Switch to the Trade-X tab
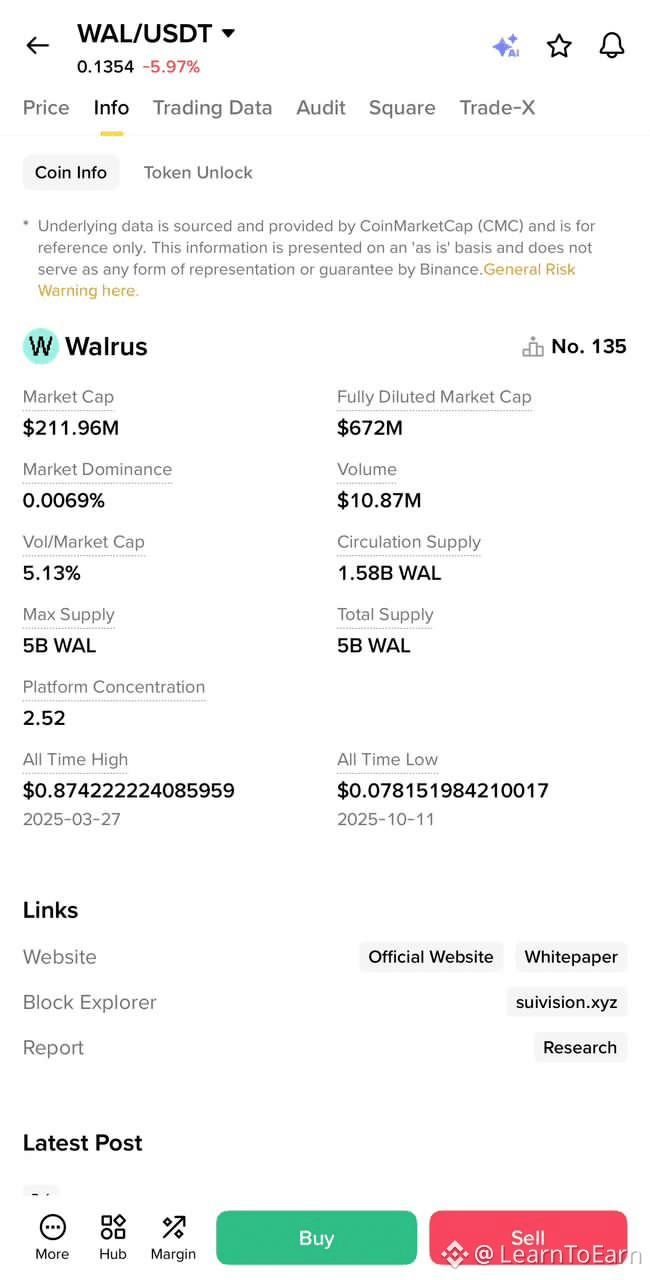Image resolution: width=650 pixels, height=1280 pixels. [x=497, y=108]
